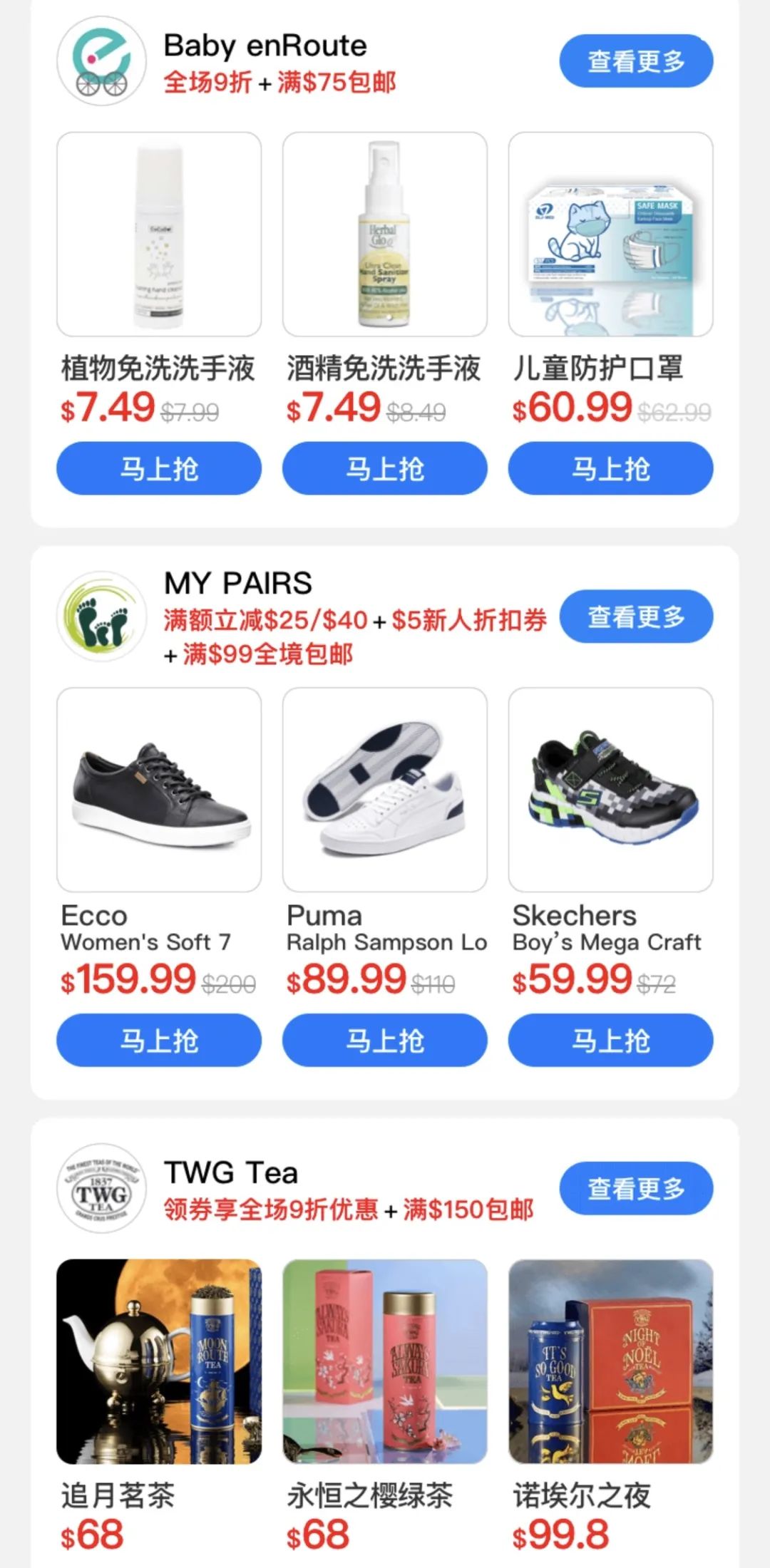The height and width of the screenshot is (1568, 770).
Task: Click 马上抢 under 儿童防护口罩
Action: tap(611, 468)
